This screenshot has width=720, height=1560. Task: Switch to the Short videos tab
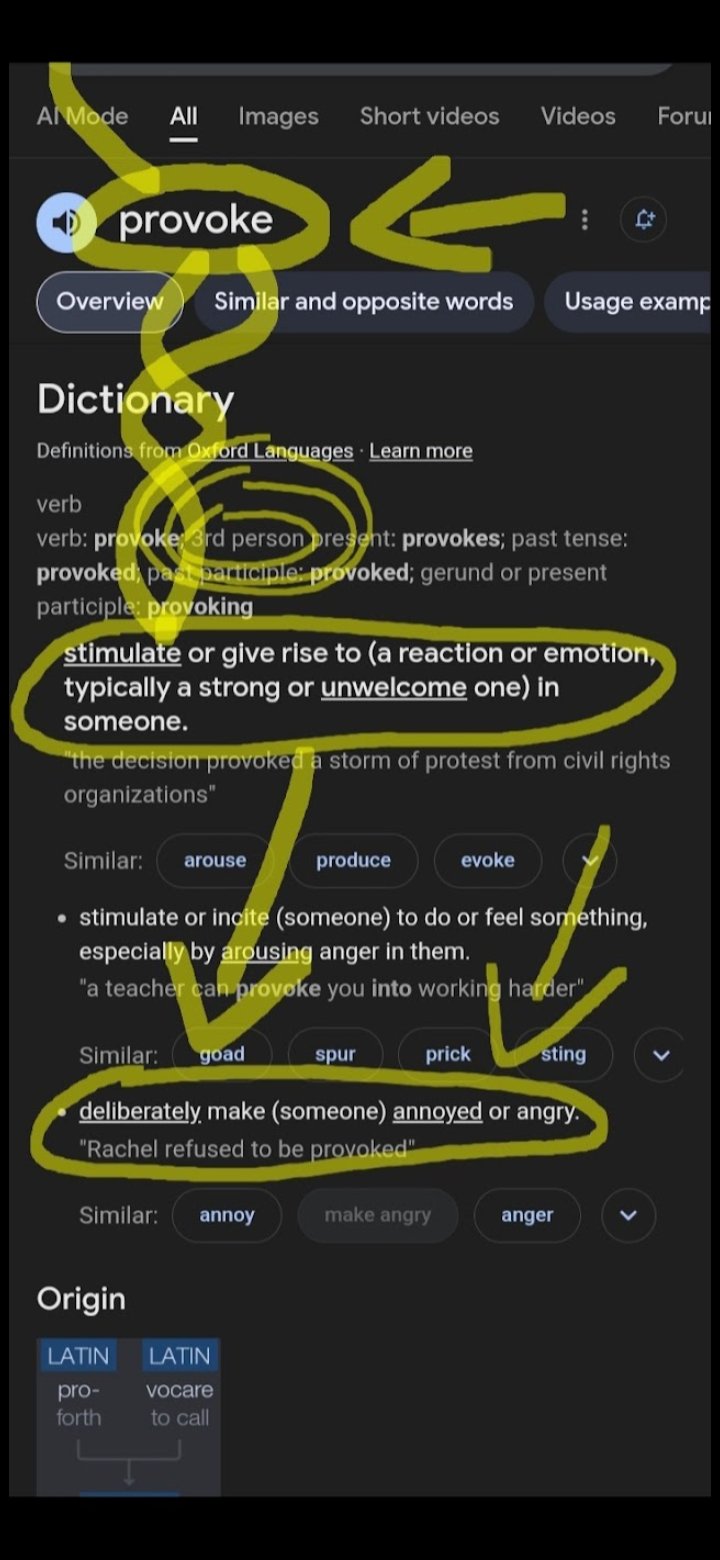coord(429,116)
